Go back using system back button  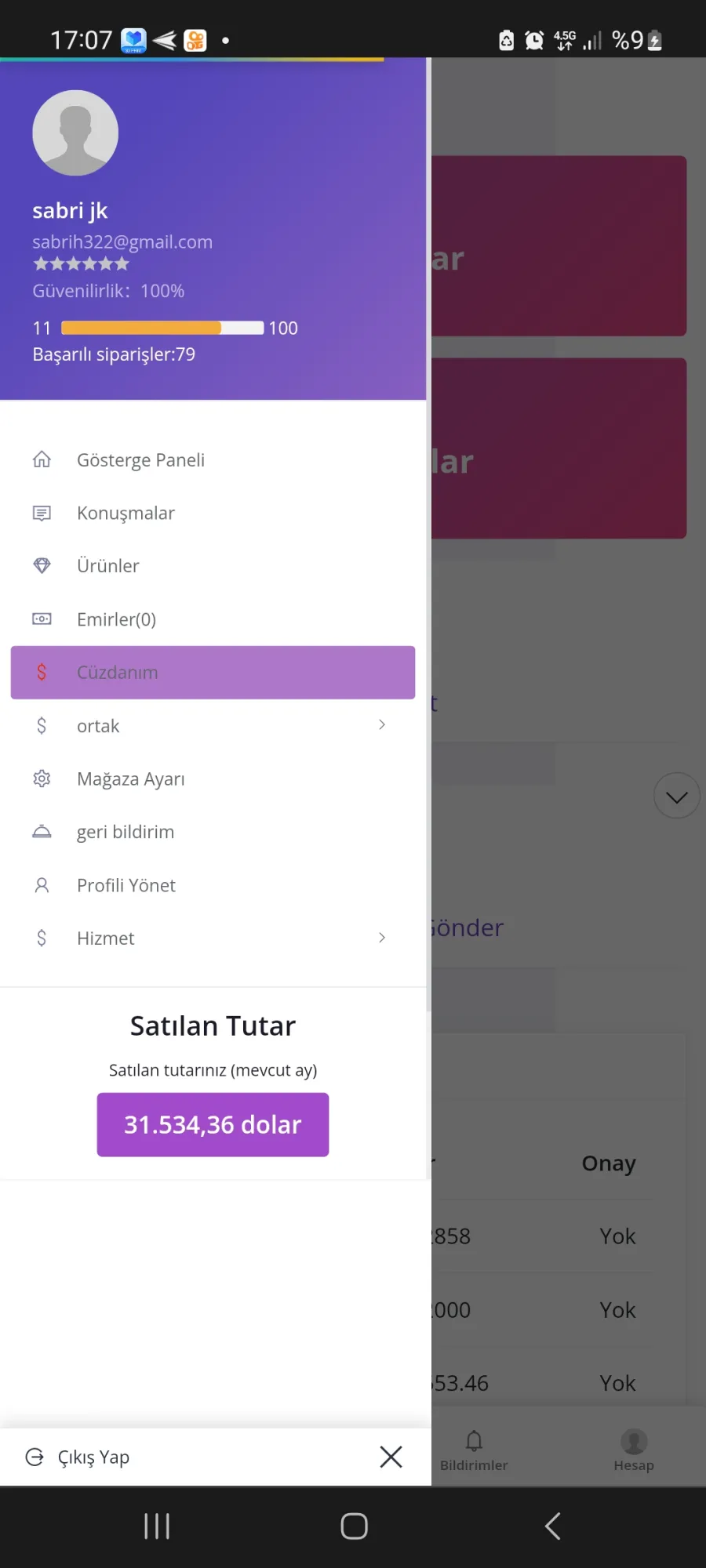pos(552,1526)
